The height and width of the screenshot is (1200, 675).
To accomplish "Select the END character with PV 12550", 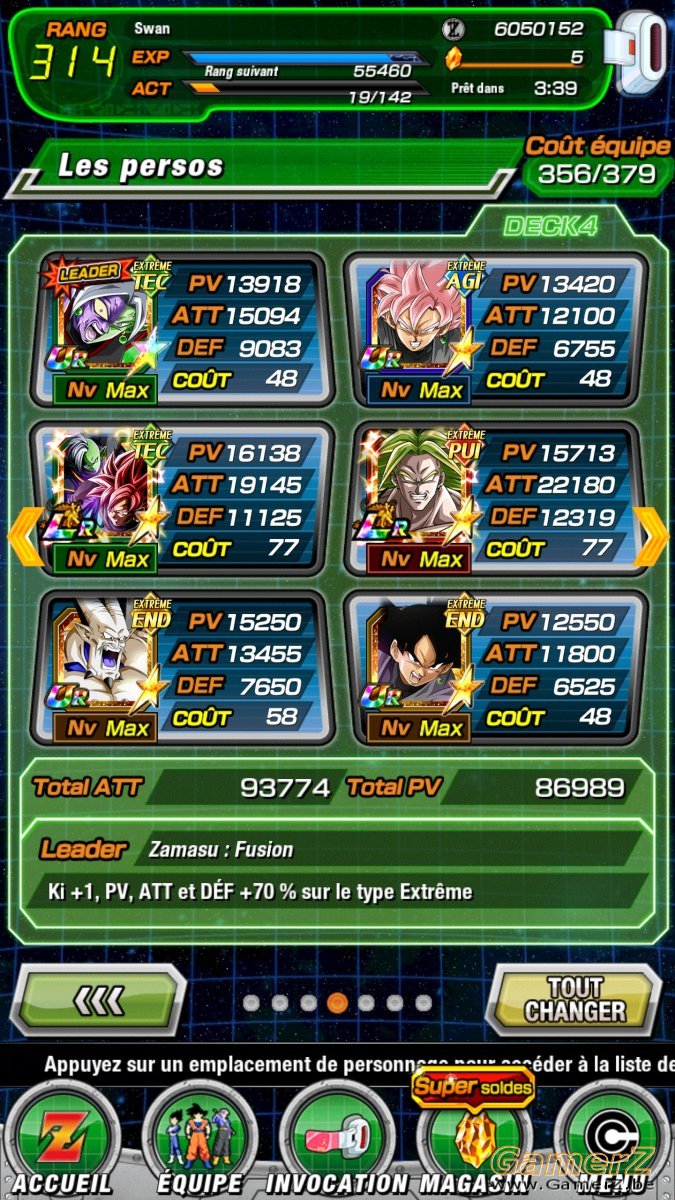I will (x=495, y=668).
